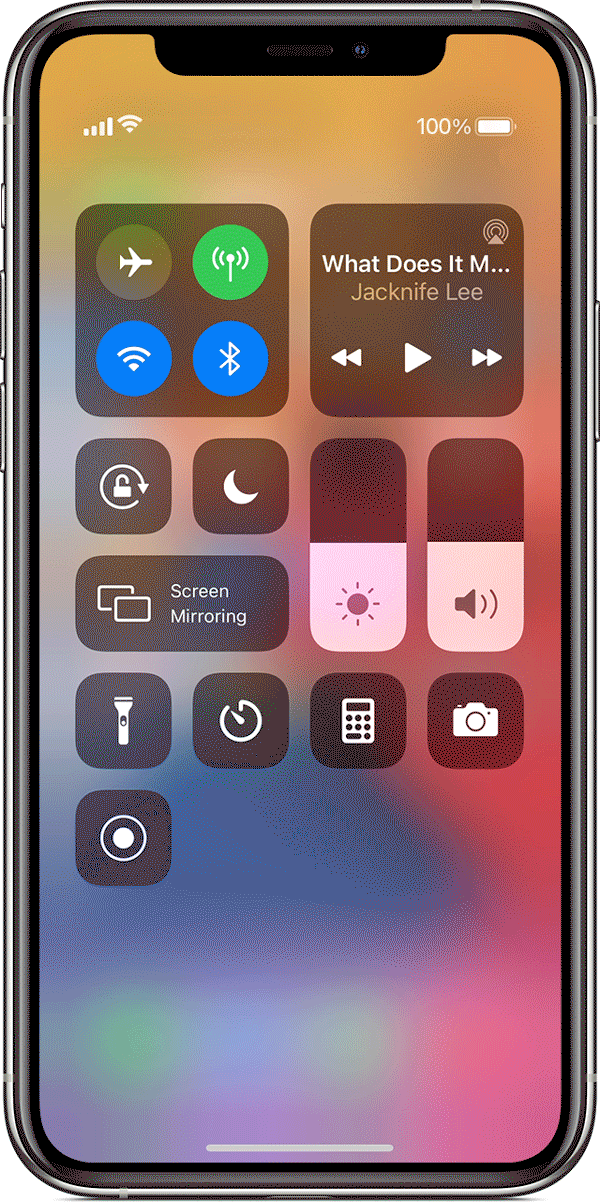Screen dimensions: 600x1202
Task: Turn off Cellular Data
Action: click(230, 264)
